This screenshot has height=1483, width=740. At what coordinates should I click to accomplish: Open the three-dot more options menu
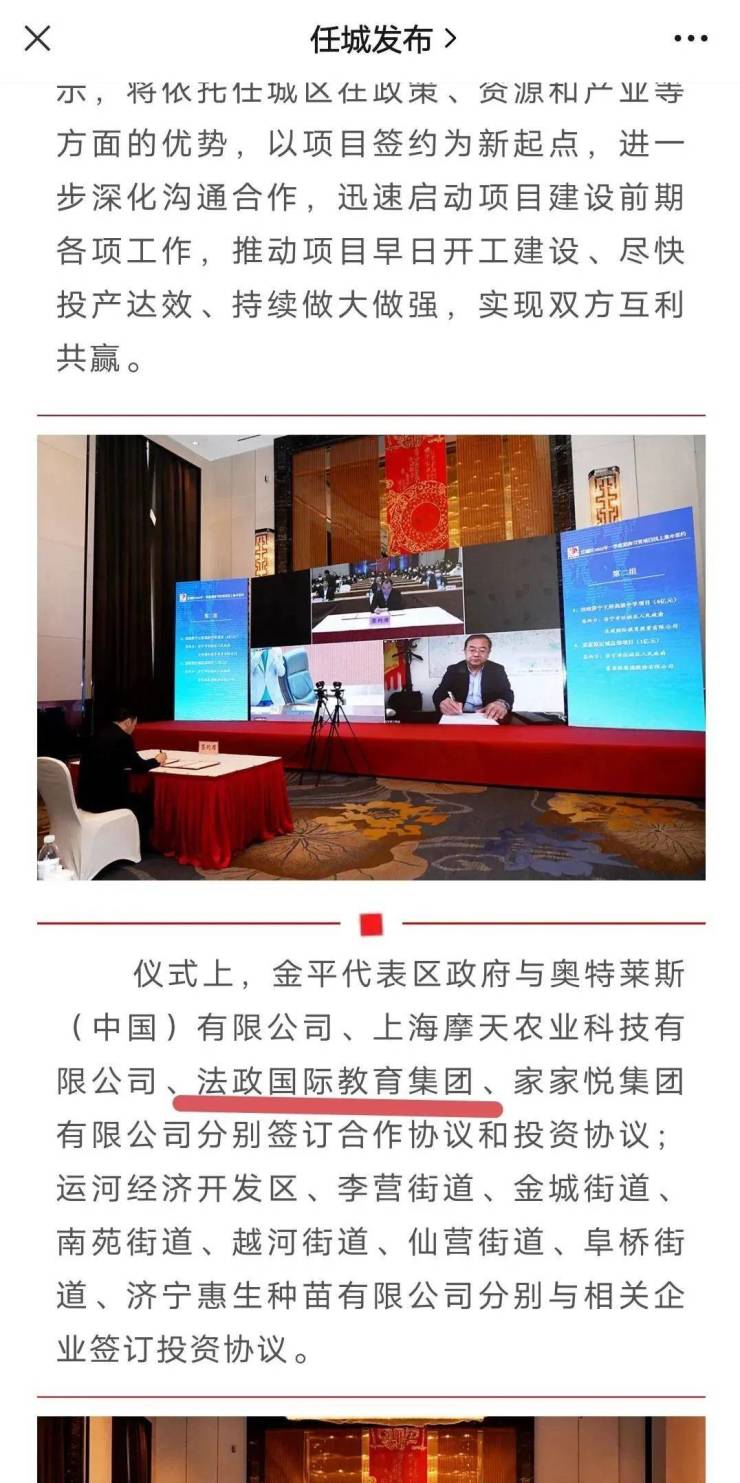click(690, 39)
